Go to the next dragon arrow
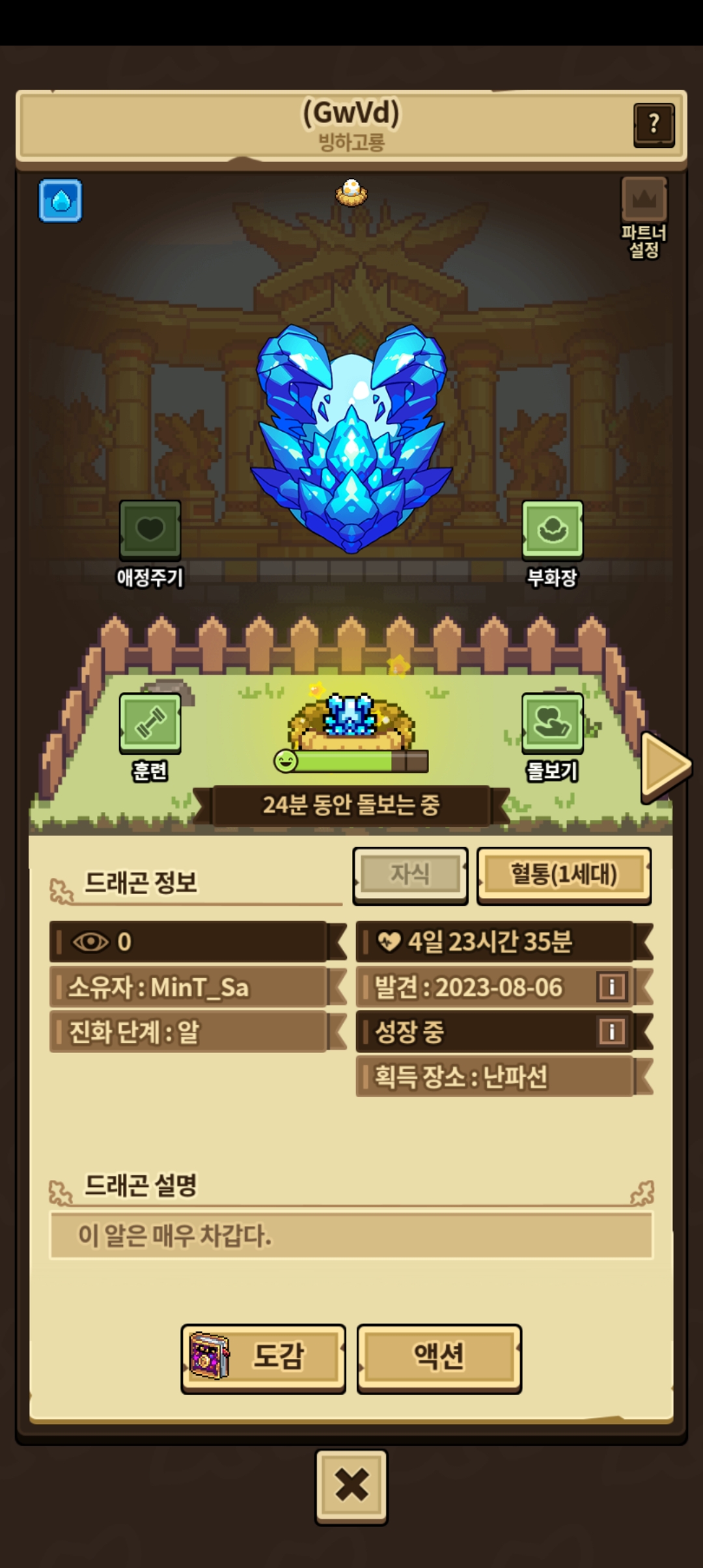The image size is (703, 1568). [665, 766]
